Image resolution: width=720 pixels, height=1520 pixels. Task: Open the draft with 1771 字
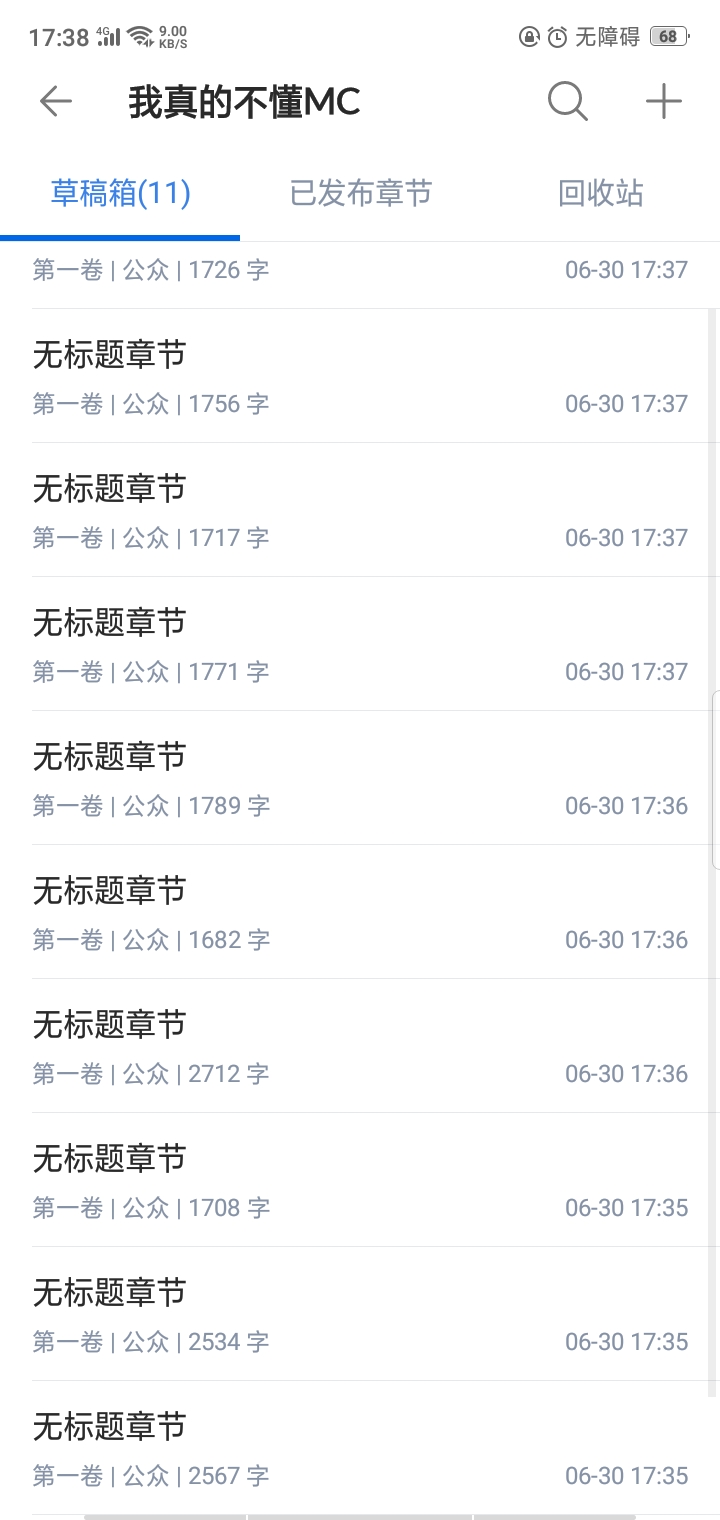(360, 644)
